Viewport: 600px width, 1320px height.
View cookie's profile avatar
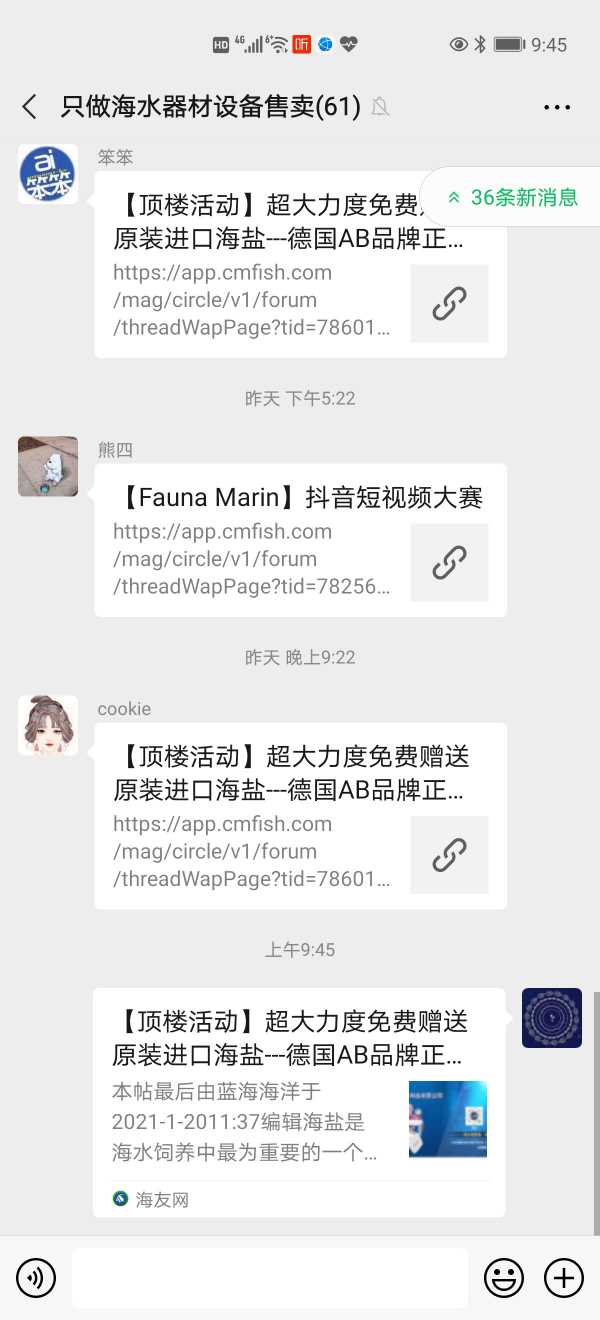tap(48, 725)
